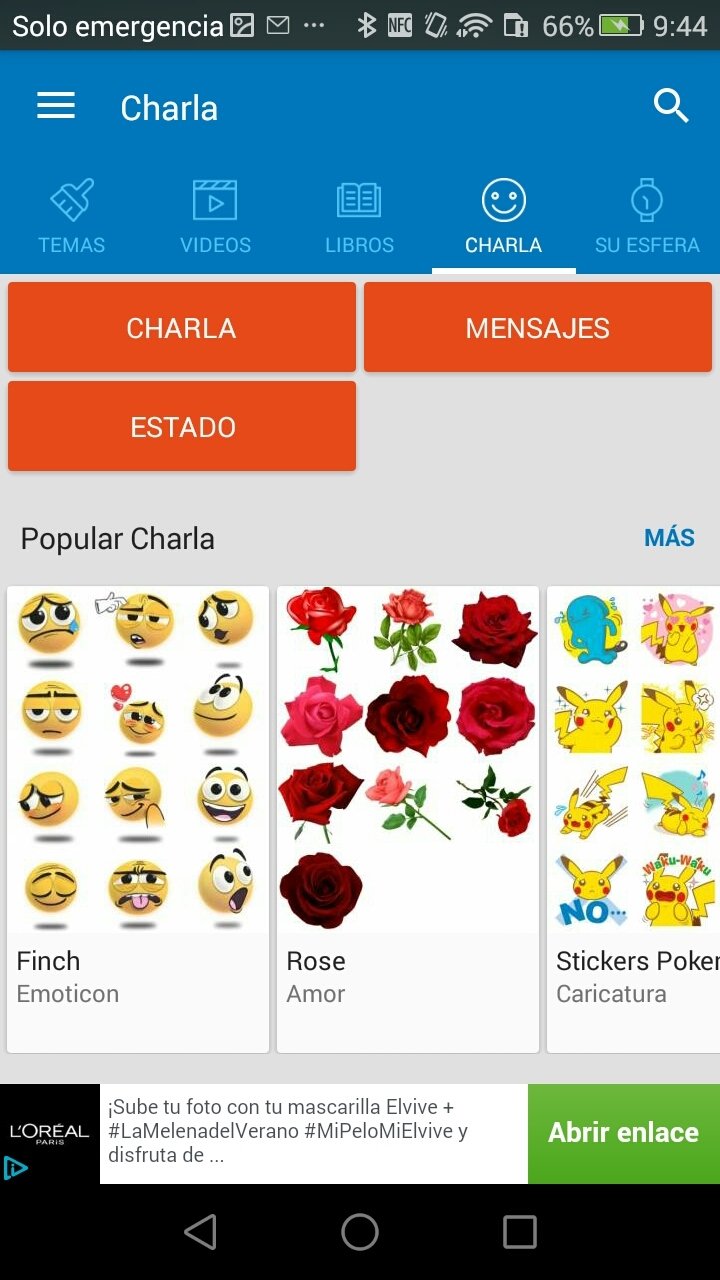The image size is (720, 1280).
Task: Open the MENSAJES button
Action: [537, 328]
